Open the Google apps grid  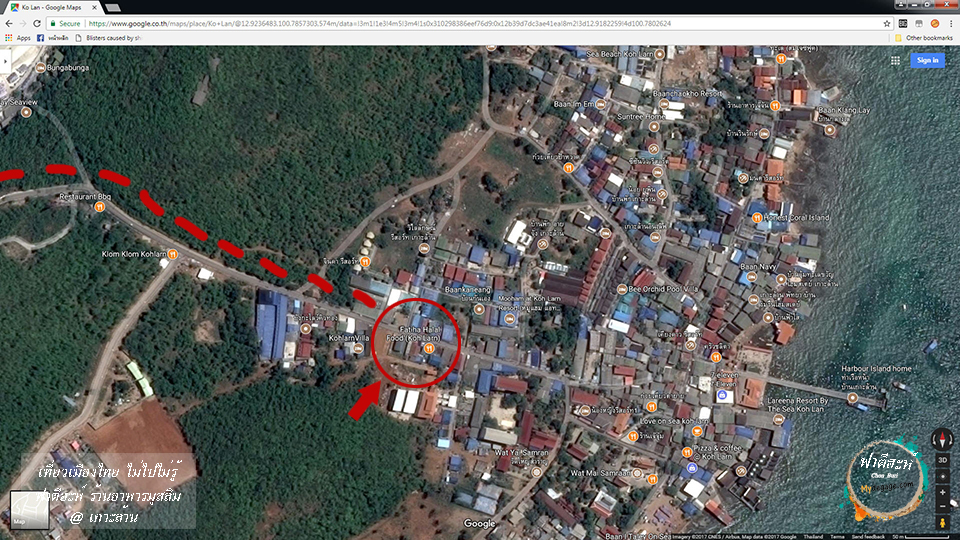896,60
